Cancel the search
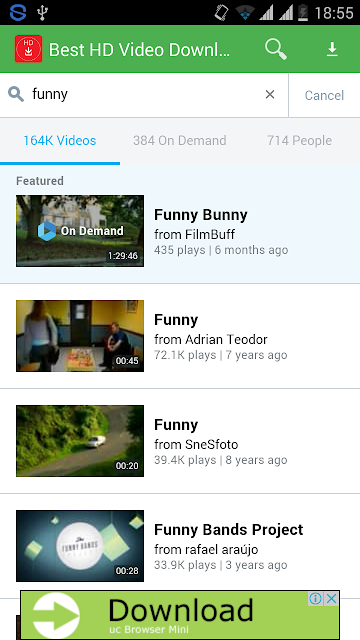The image size is (360, 640). click(324, 95)
